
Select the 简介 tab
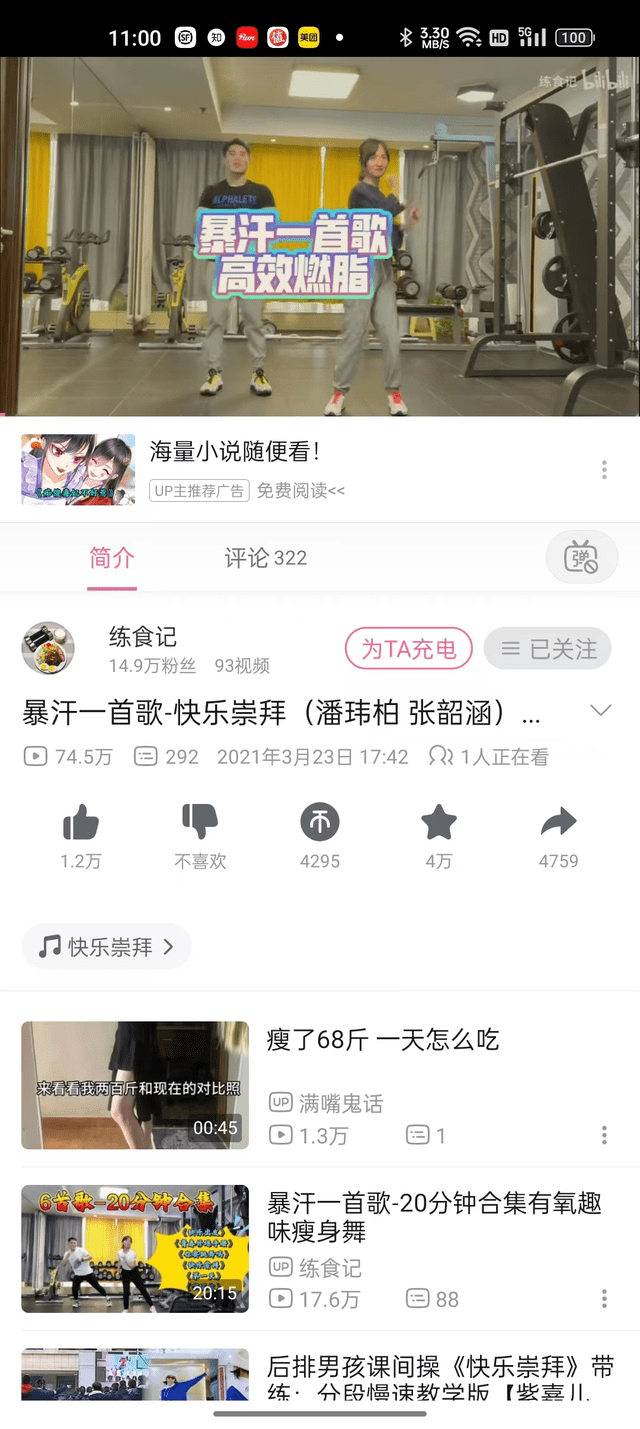tap(112, 558)
